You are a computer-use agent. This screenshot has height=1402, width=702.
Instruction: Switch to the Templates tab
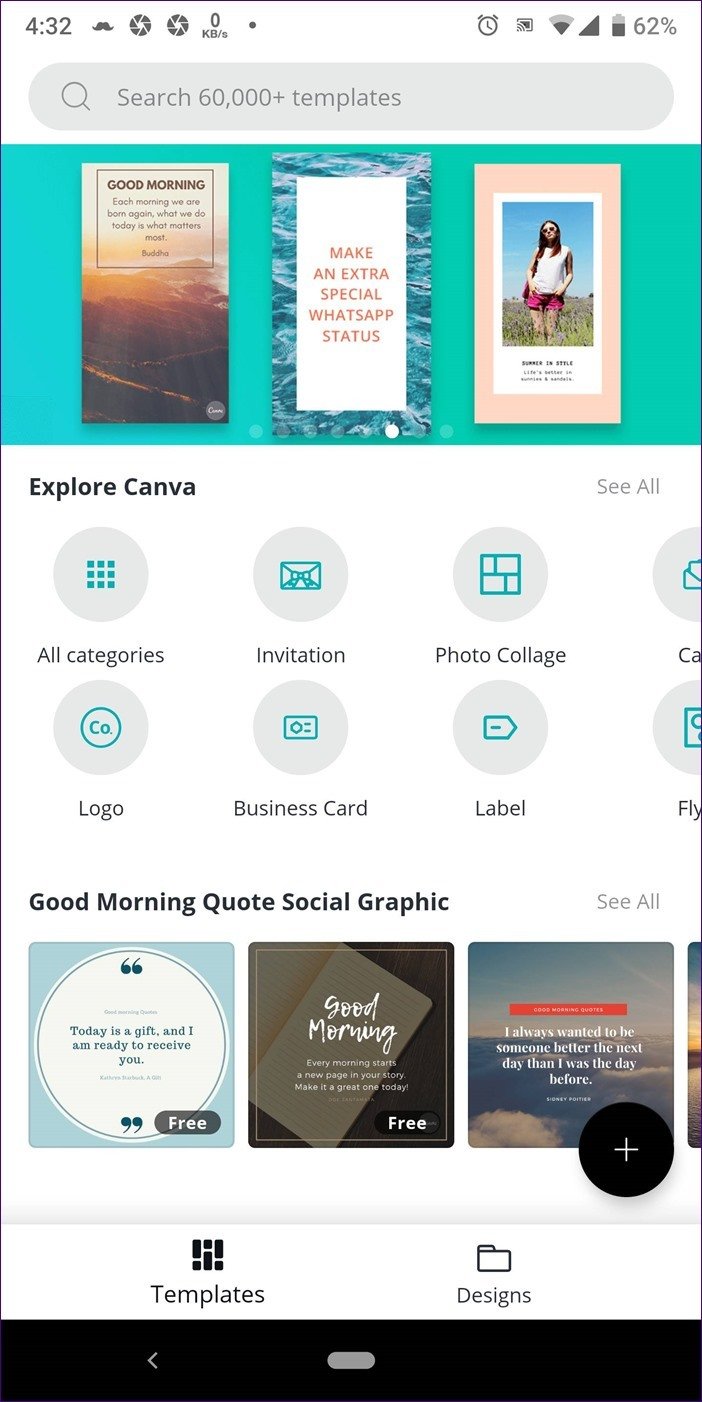pos(207,1271)
